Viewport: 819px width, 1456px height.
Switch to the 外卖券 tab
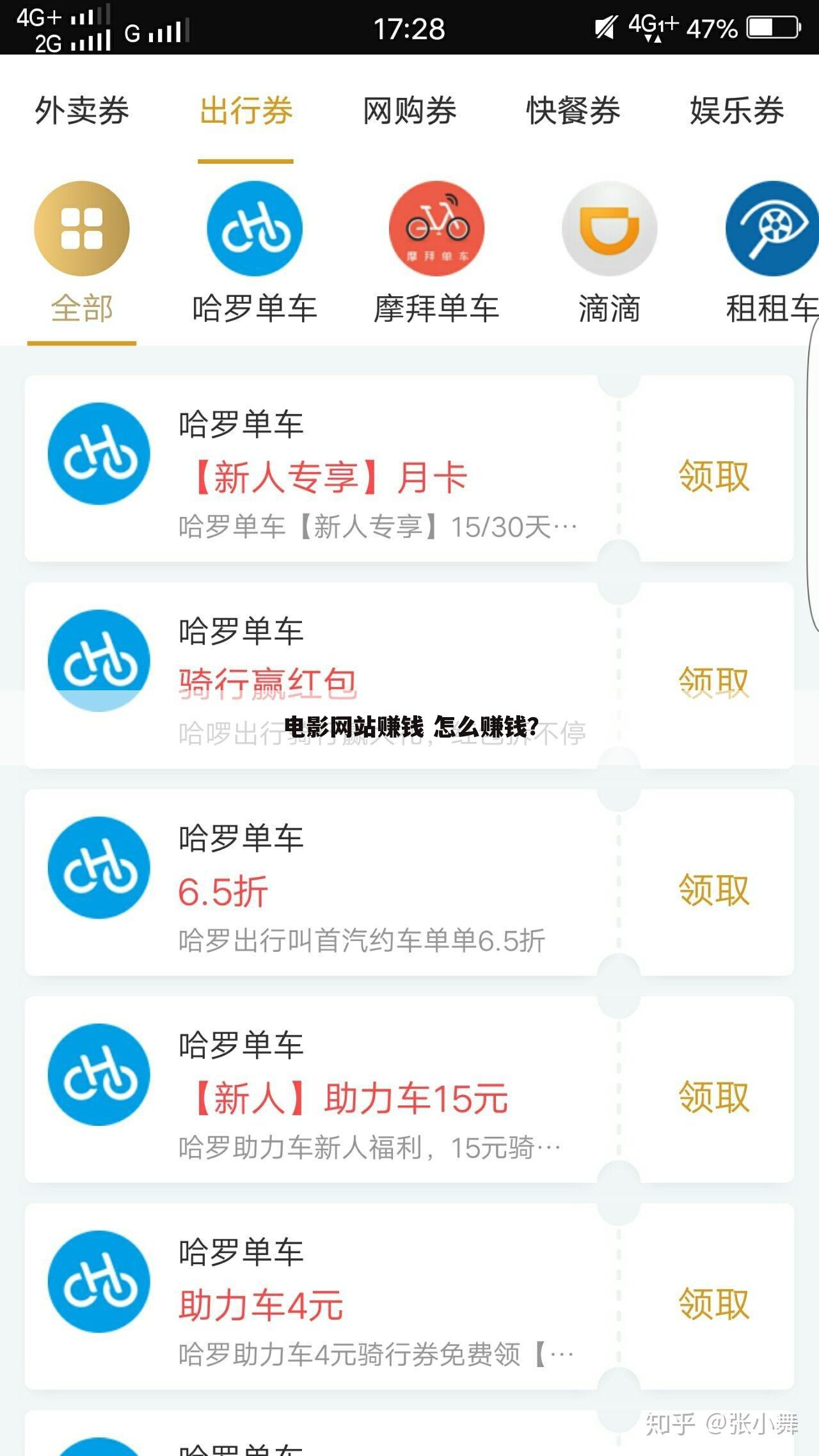pos(83,111)
